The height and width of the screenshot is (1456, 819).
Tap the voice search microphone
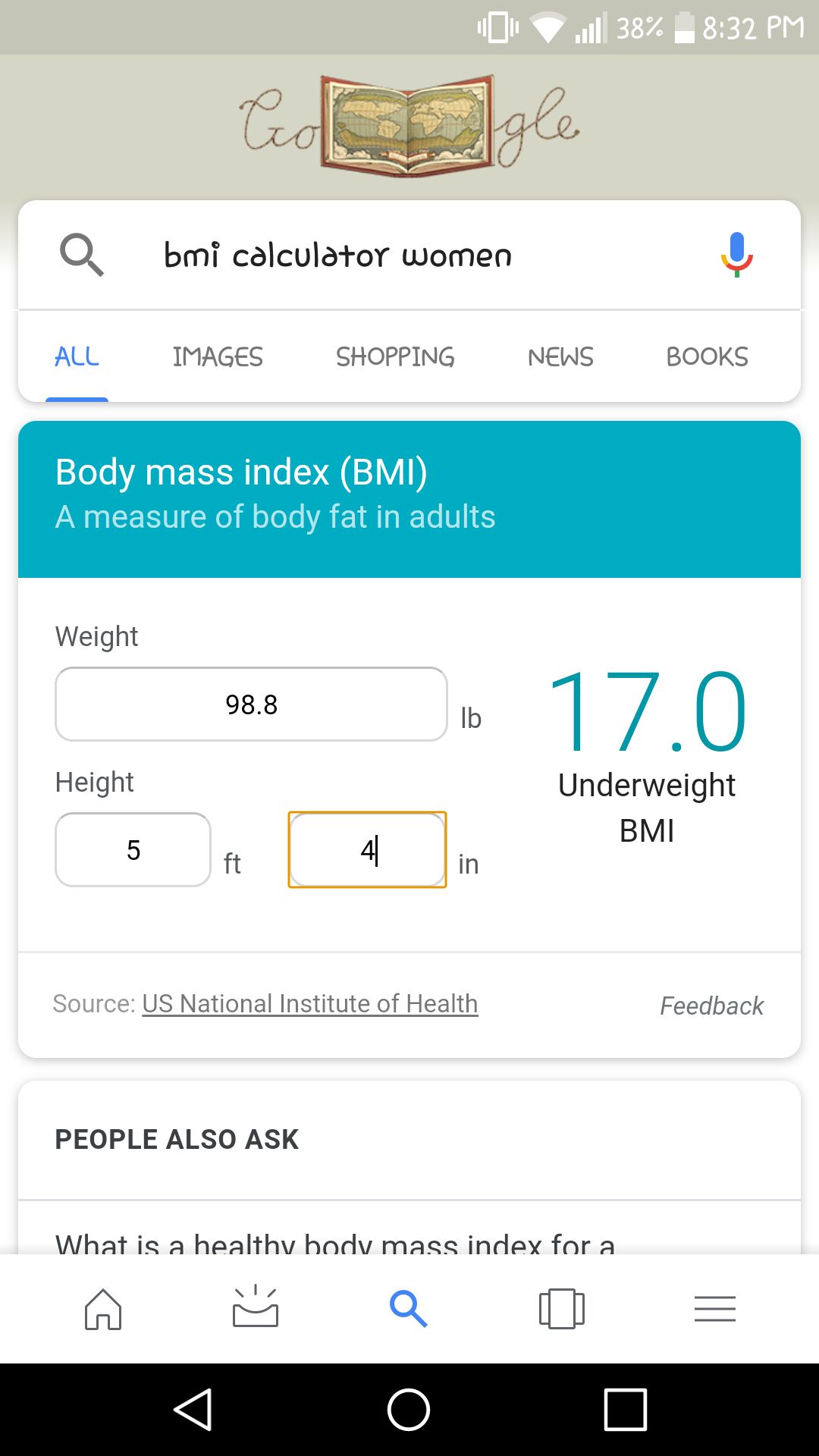(736, 255)
